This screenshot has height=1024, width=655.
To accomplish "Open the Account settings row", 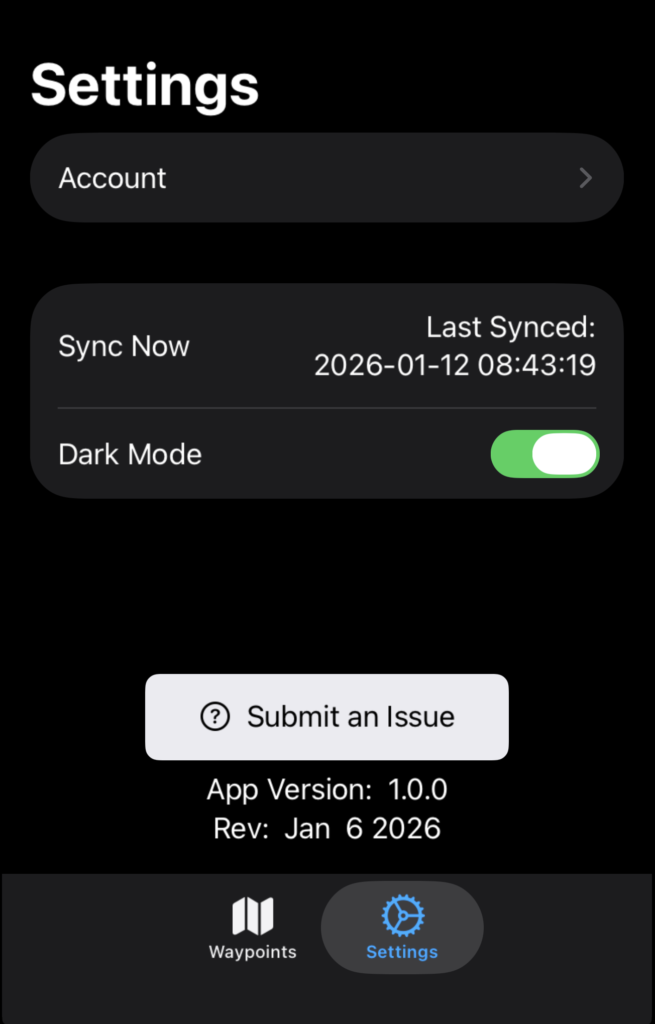I will tap(326, 178).
